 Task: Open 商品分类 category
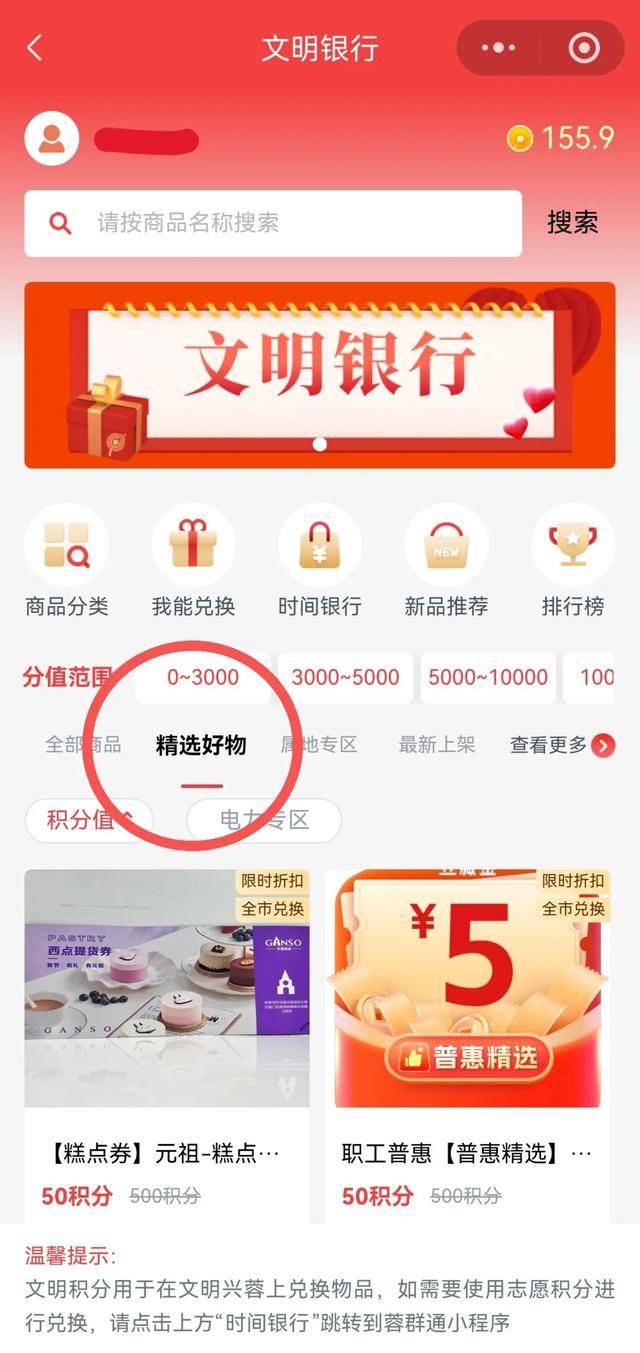point(67,560)
